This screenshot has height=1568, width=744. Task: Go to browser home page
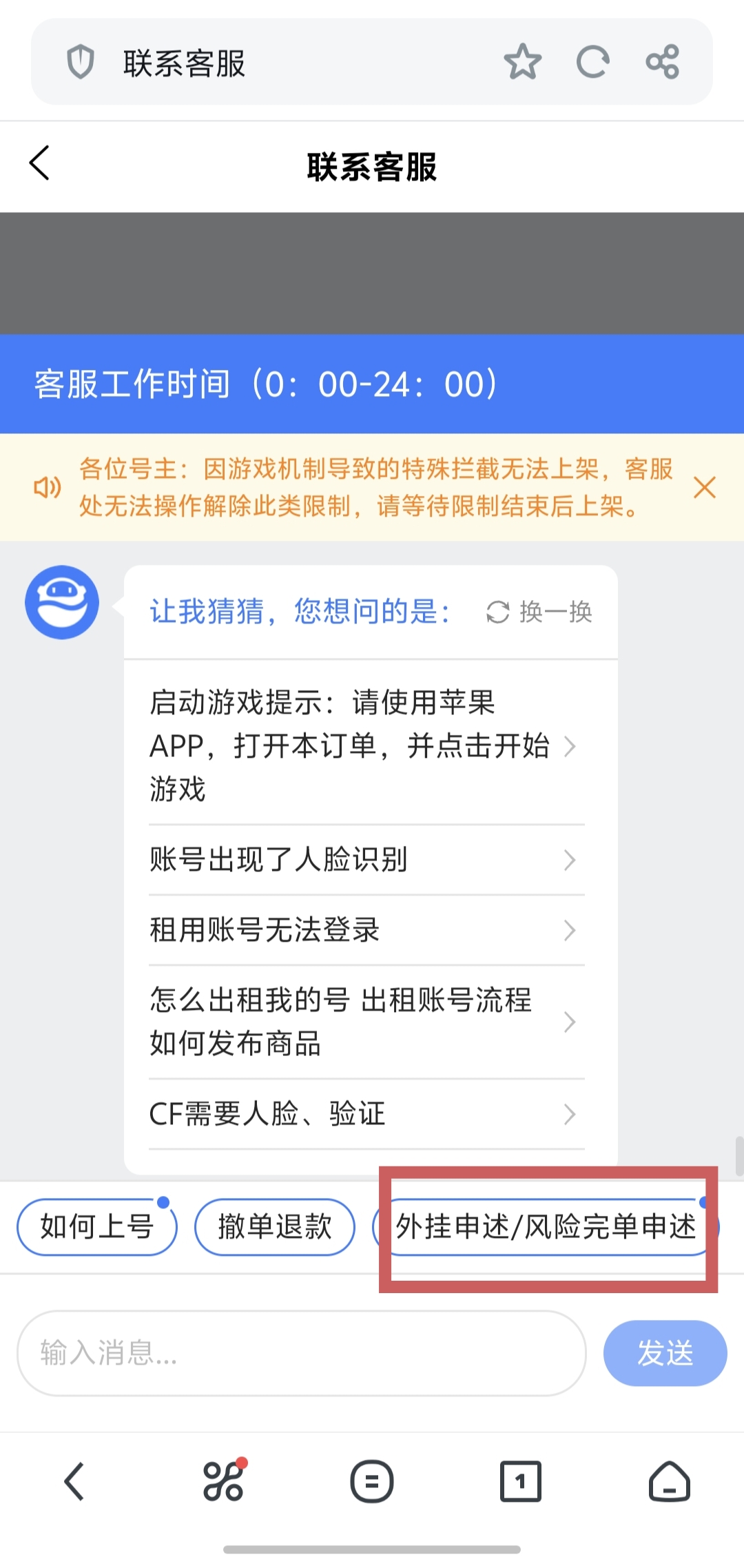669,1481
